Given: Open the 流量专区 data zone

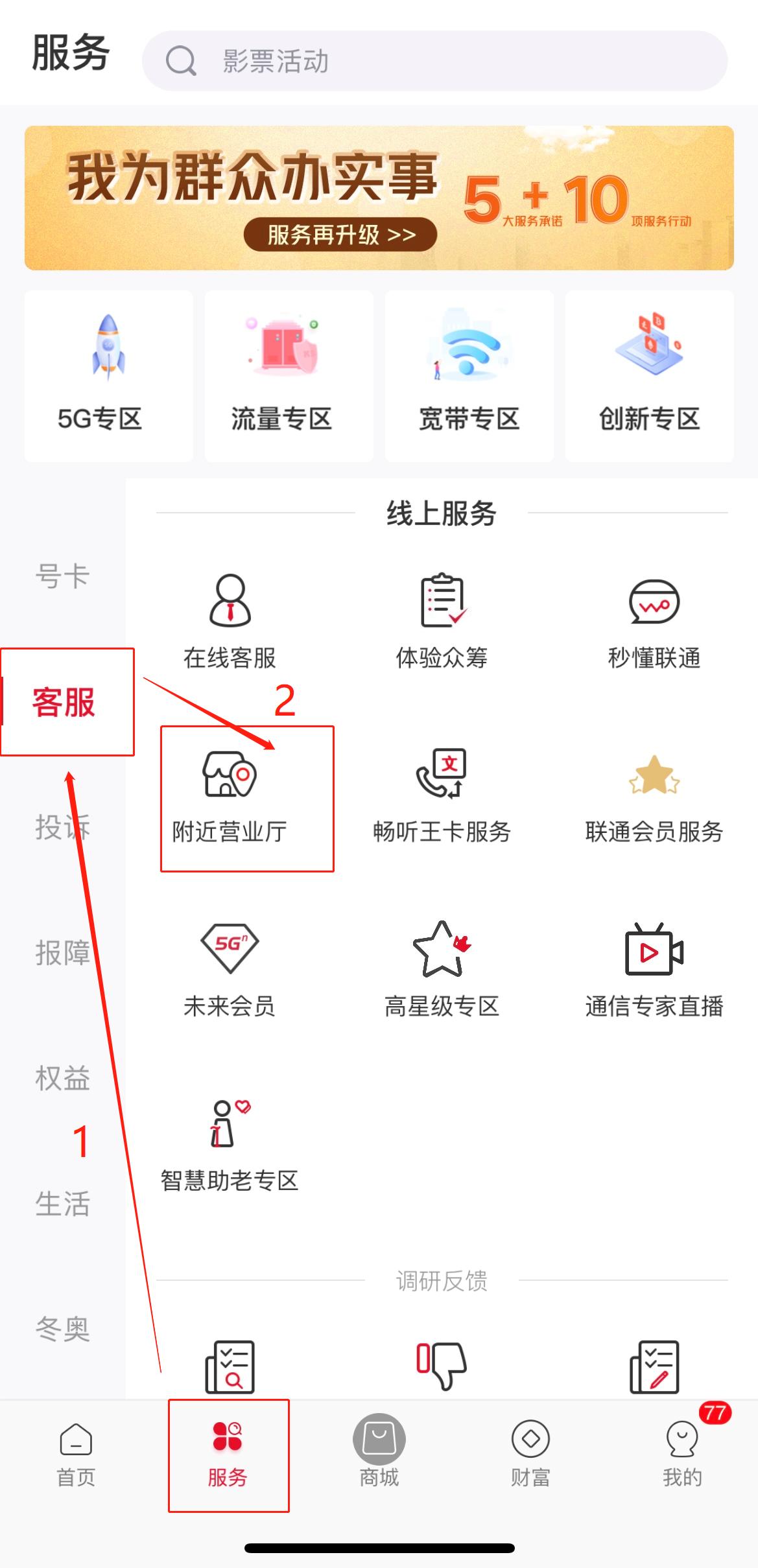Looking at the screenshot, I should pos(289,376).
